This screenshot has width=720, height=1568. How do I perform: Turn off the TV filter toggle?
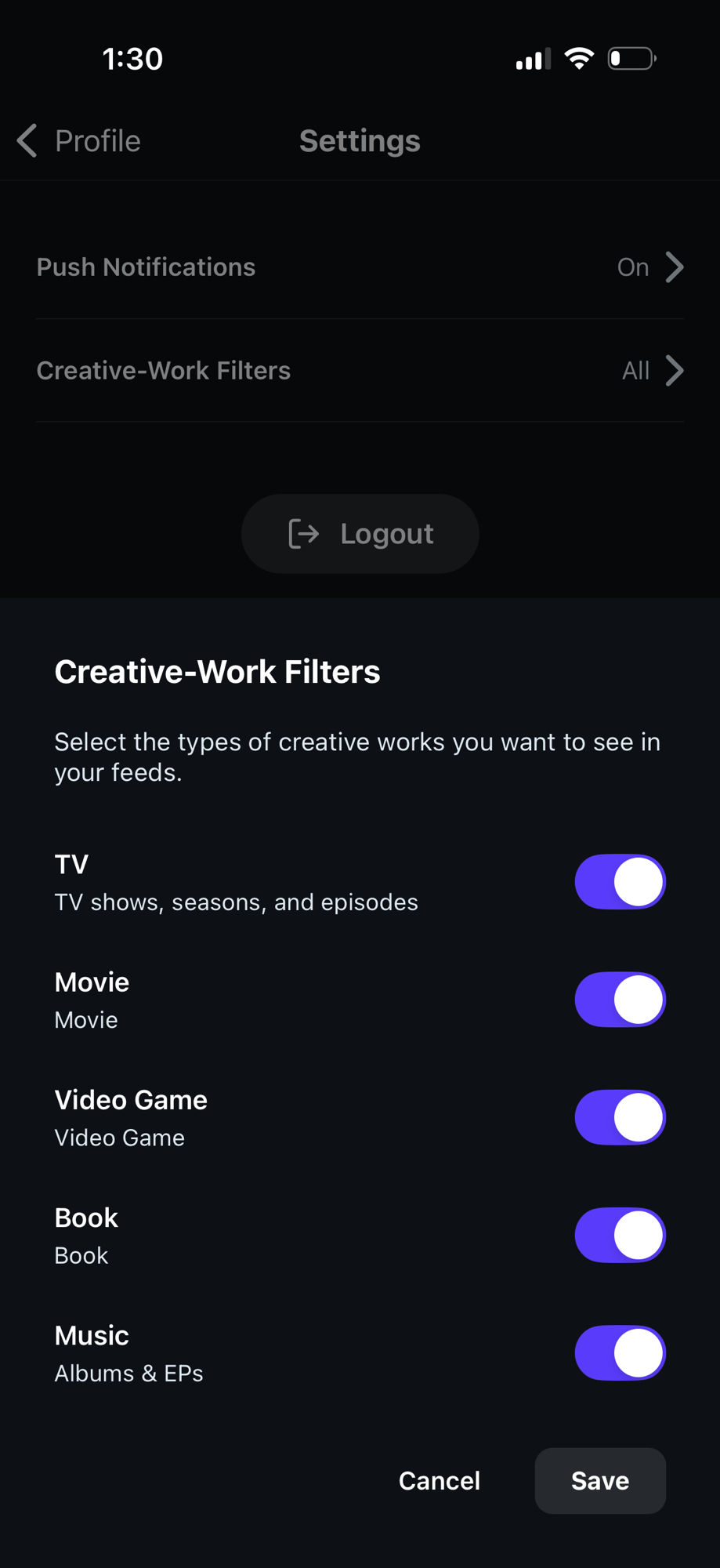(x=620, y=882)
